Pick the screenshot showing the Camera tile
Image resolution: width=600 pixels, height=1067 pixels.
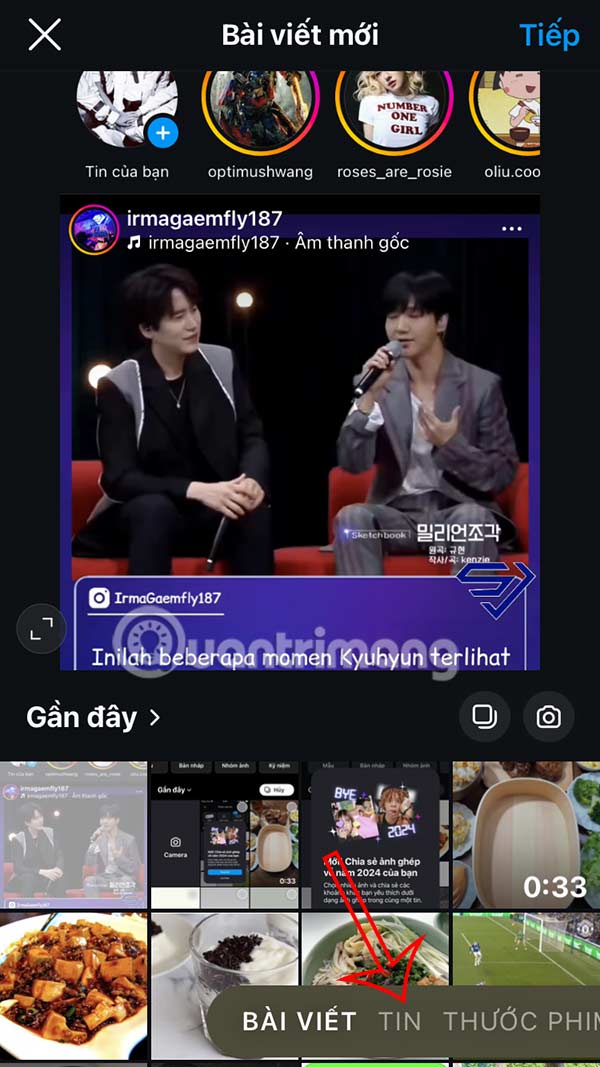[224, 835]
